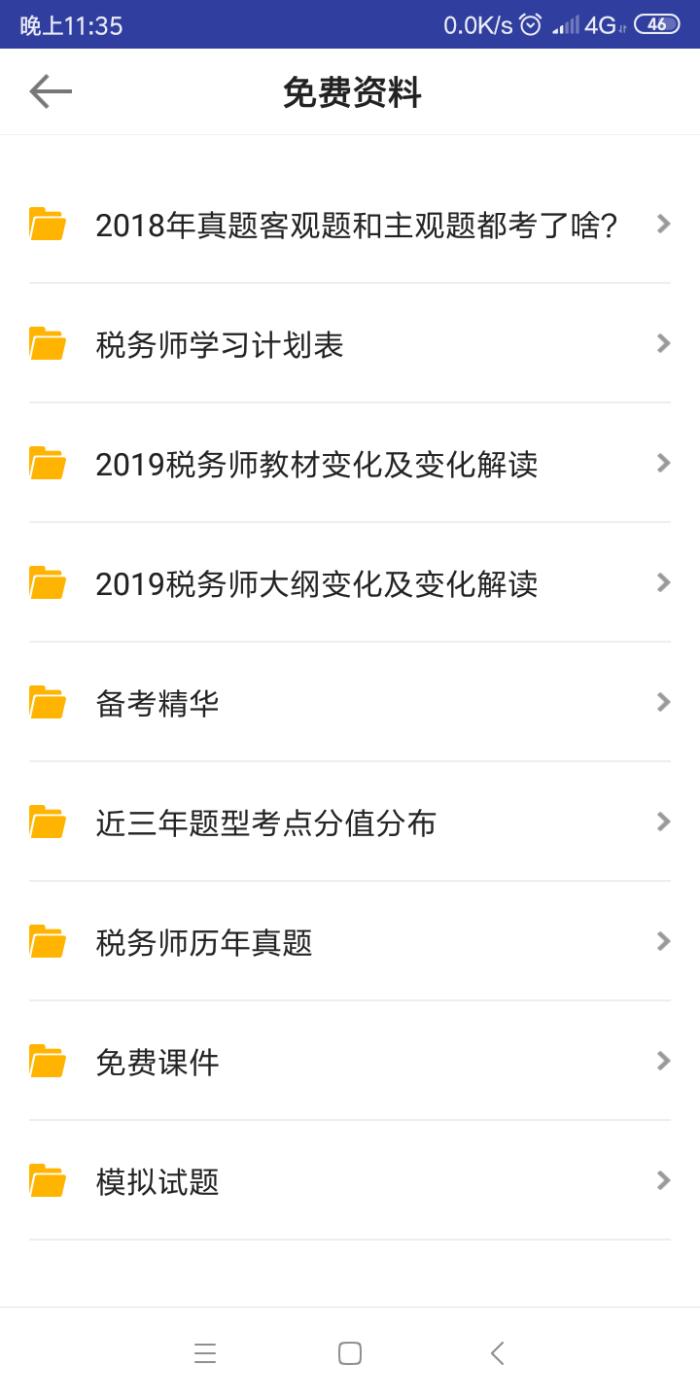
Task: Open 2019税务师教材变化及变化解读 folder
Action: pos(350,463)
